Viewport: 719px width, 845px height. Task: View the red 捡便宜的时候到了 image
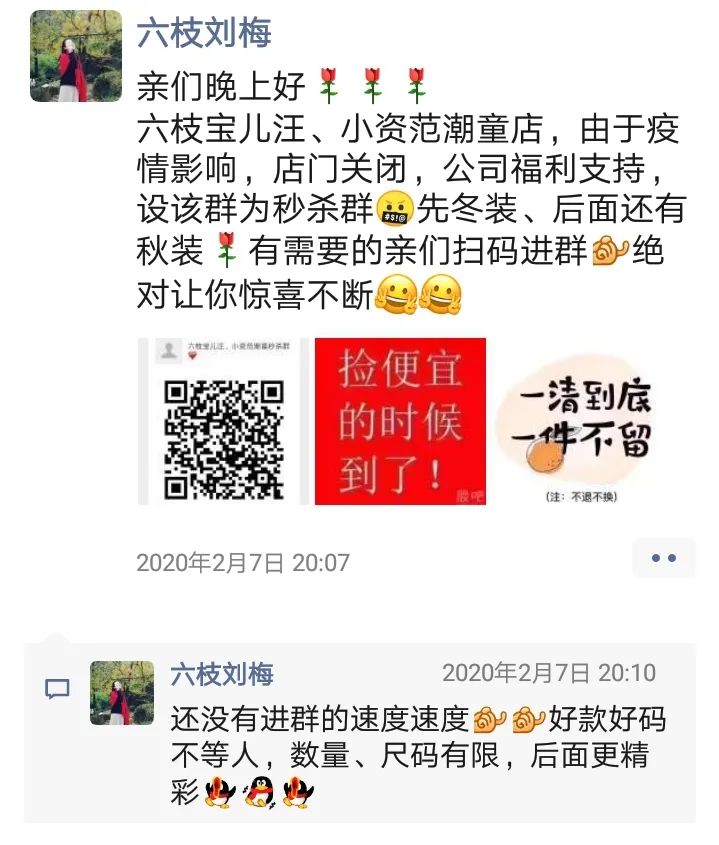[400, 421]
